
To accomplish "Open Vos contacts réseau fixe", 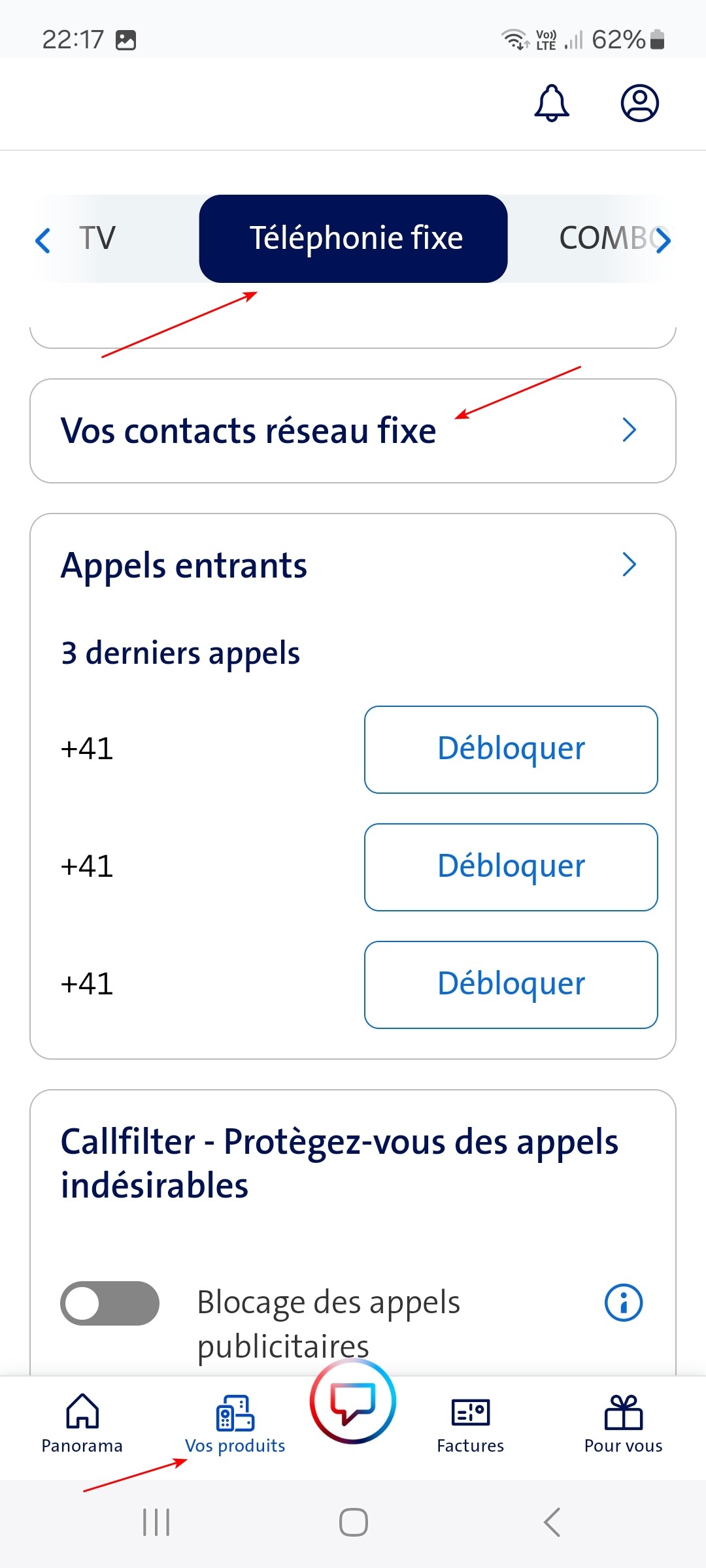I will click(353, 431).
